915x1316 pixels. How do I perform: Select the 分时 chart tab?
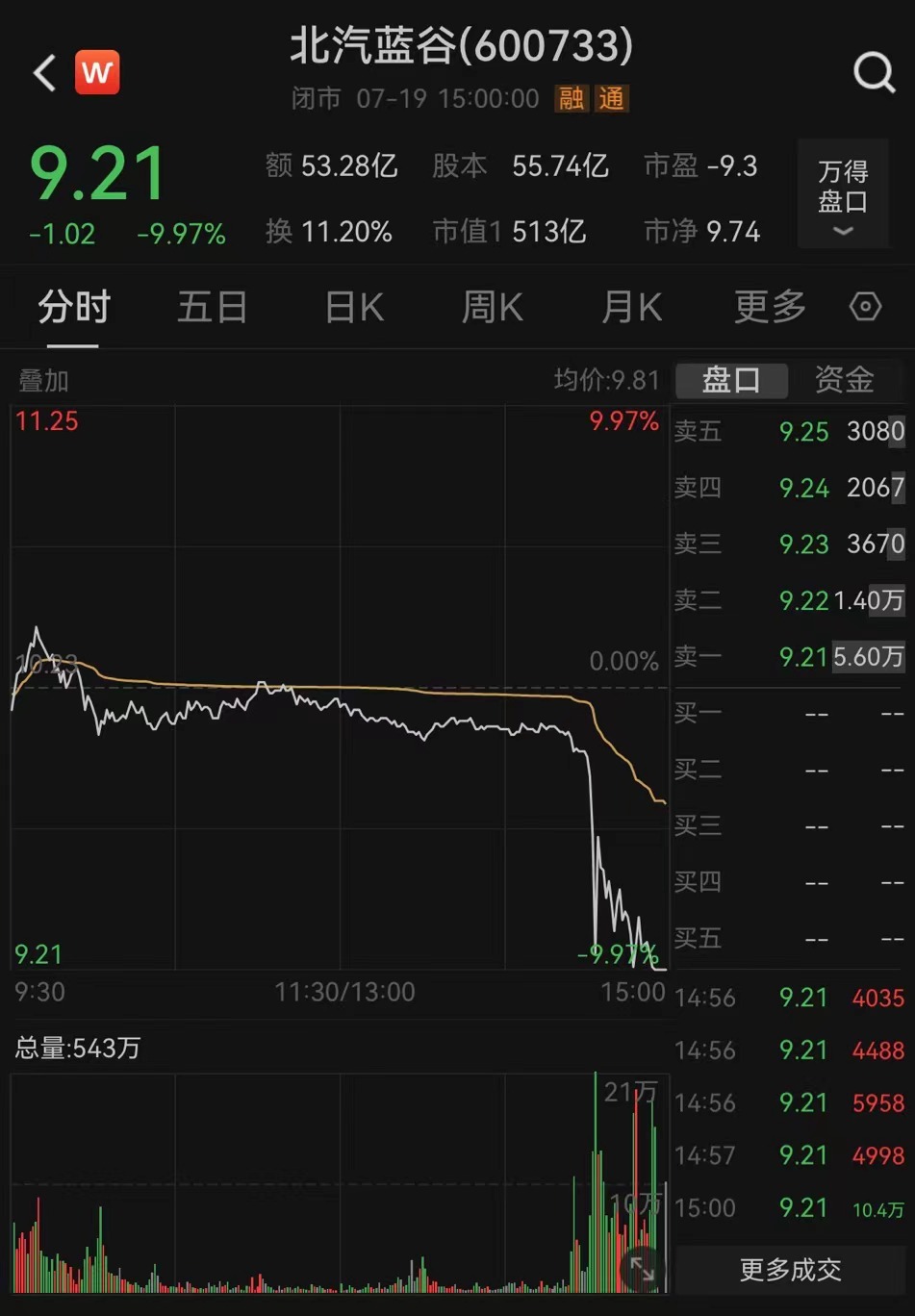[x=74, y=308]
